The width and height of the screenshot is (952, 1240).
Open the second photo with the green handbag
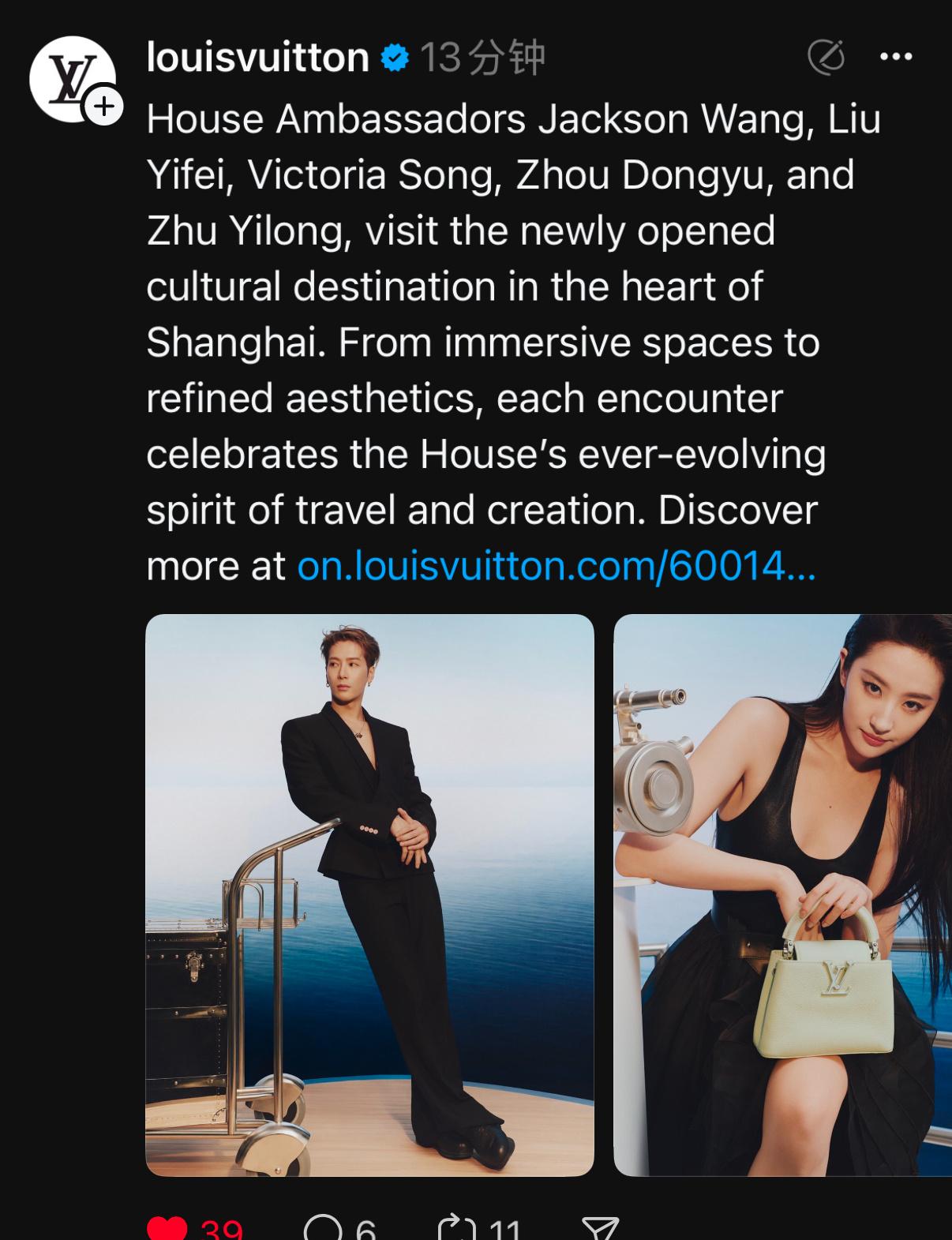coord(782,894)
